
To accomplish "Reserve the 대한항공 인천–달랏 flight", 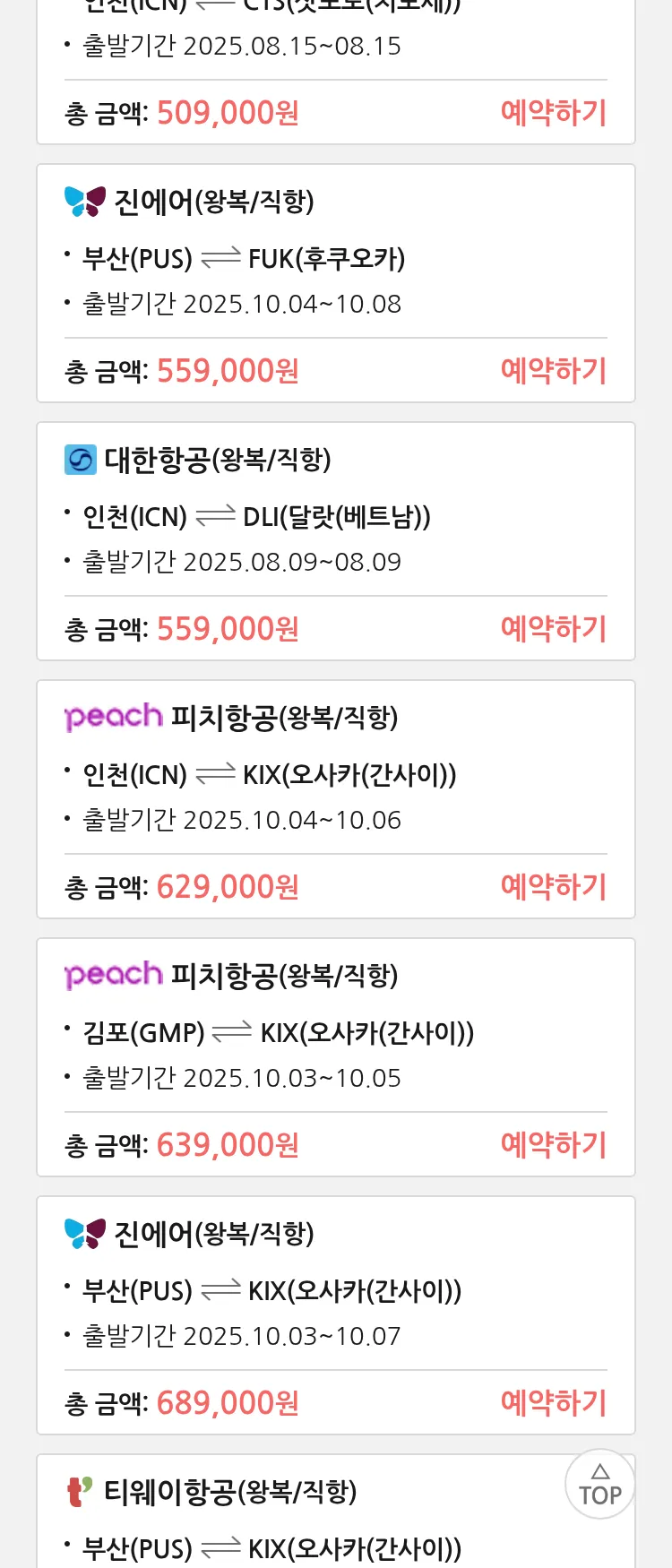I will [x=553, y=629].
